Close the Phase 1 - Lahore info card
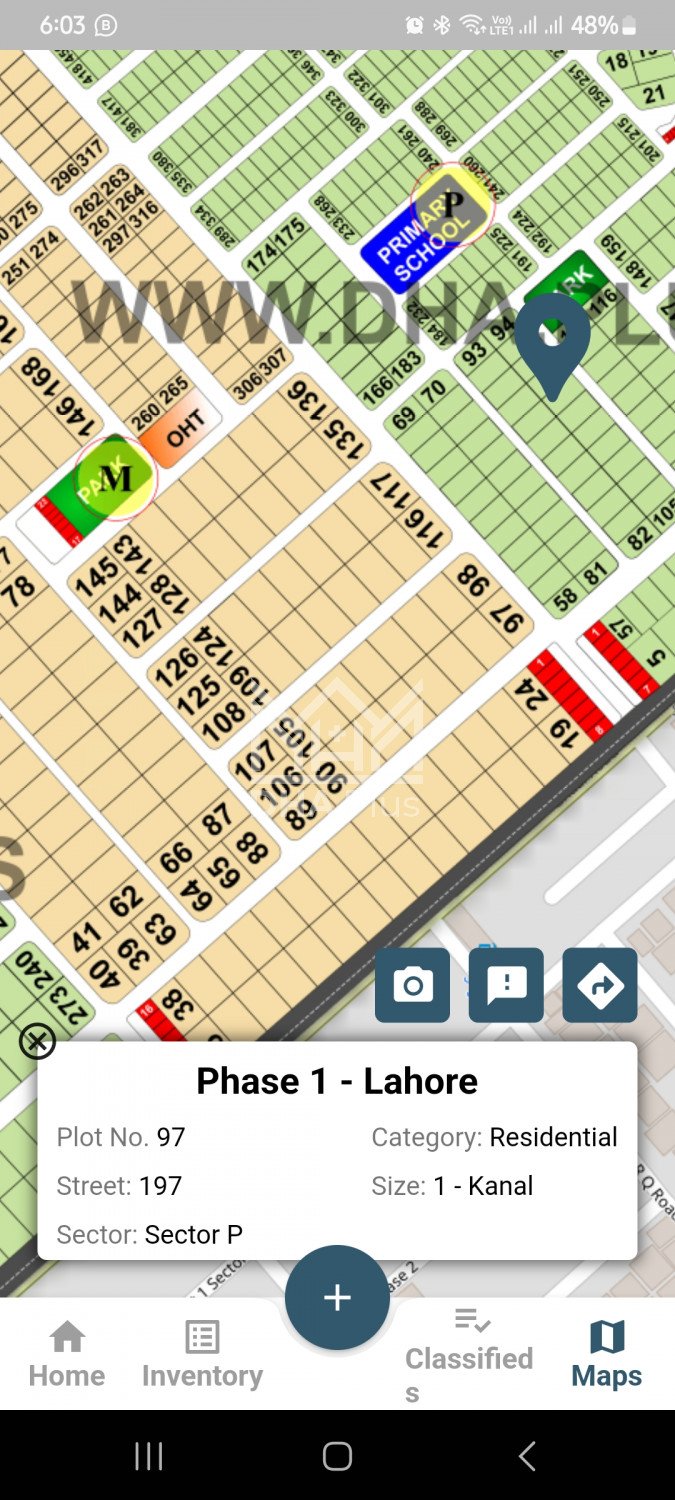This screenshot has height=1500, width=675. click(x=37, y=1041)
